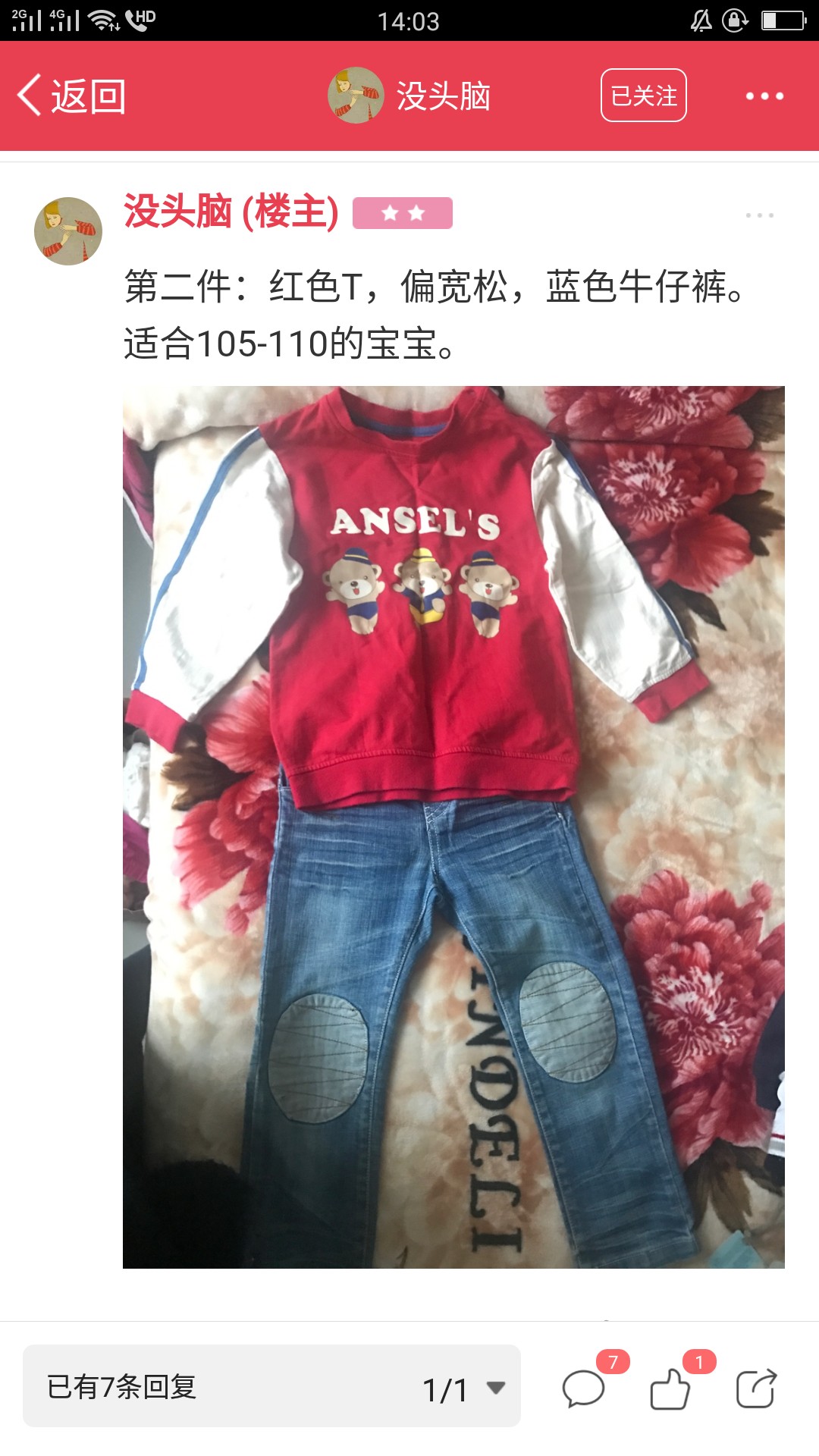Tap the 已关注 follow button
Image resolution: width=819 pixels, height=1456 pixels.
pos(644,96)
